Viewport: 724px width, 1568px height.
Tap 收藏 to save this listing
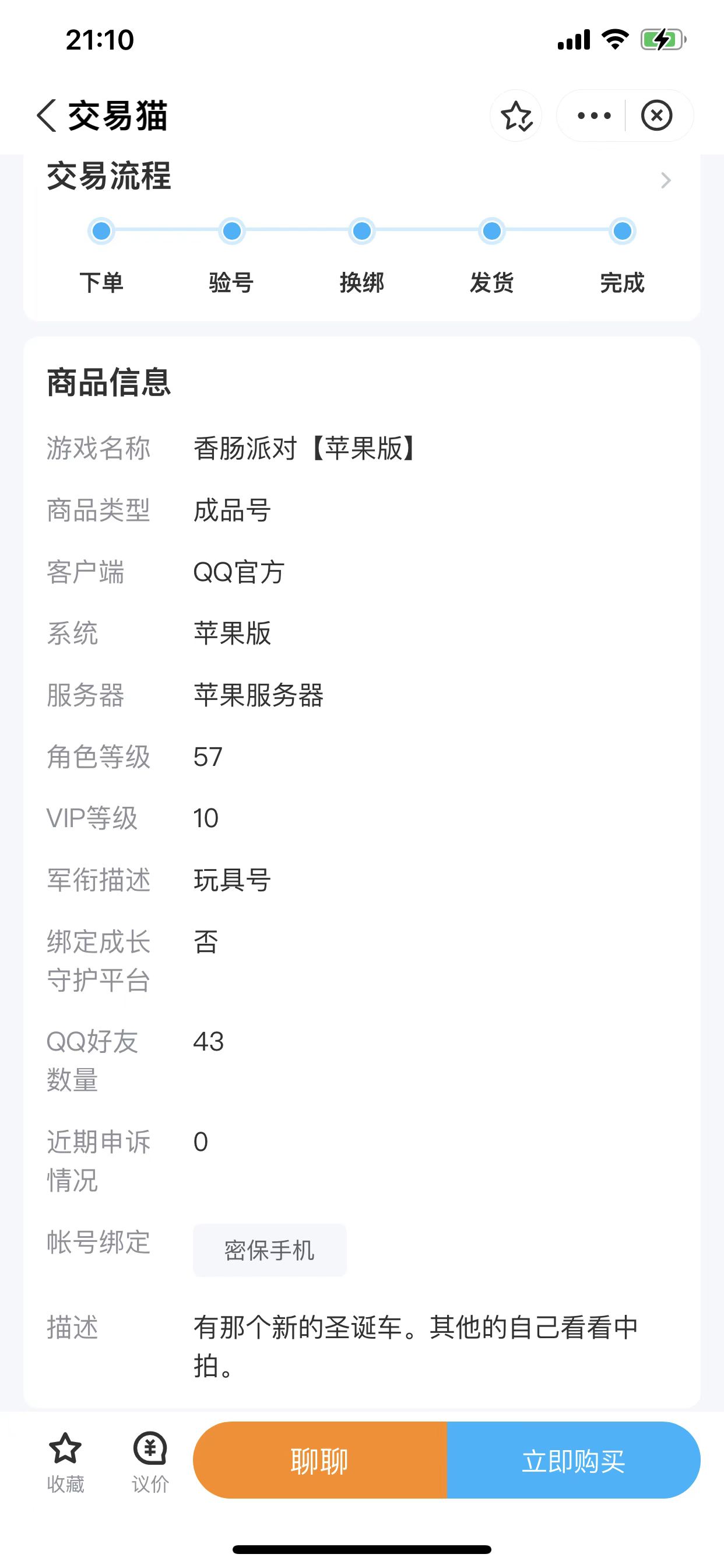[x=65, y=1461]
